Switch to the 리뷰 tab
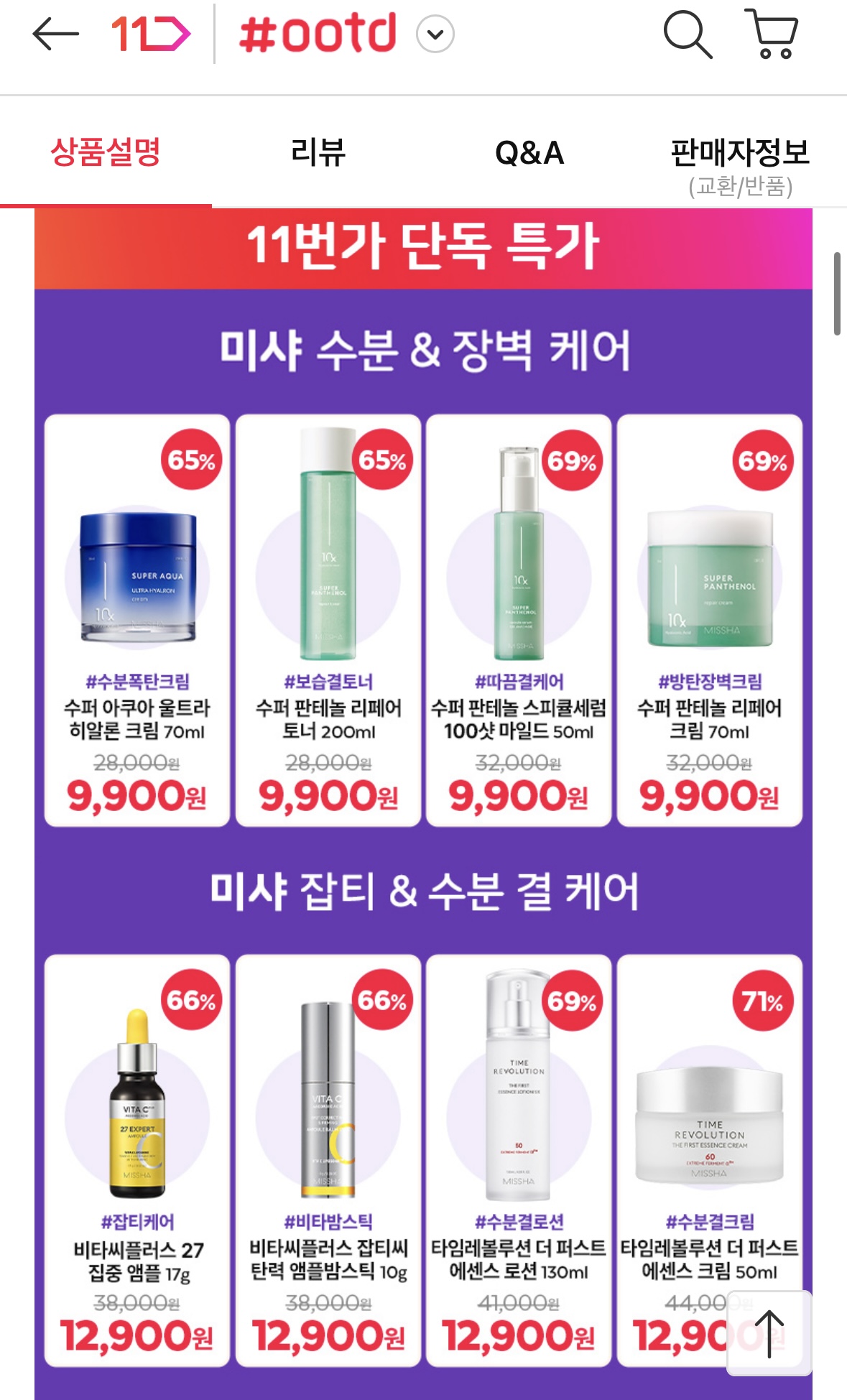Image resolution: width=847 pixels, height=1400 pixels. coord(318,153)
